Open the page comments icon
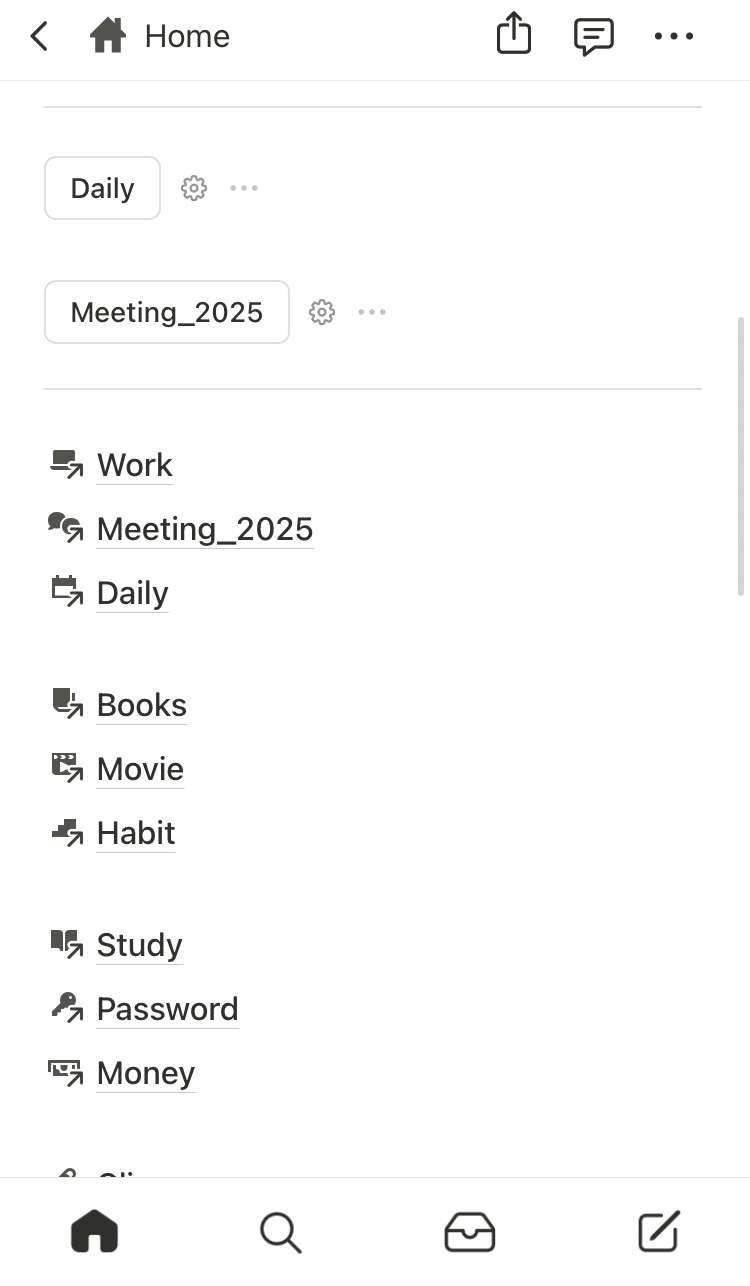 tap(593, 37)
